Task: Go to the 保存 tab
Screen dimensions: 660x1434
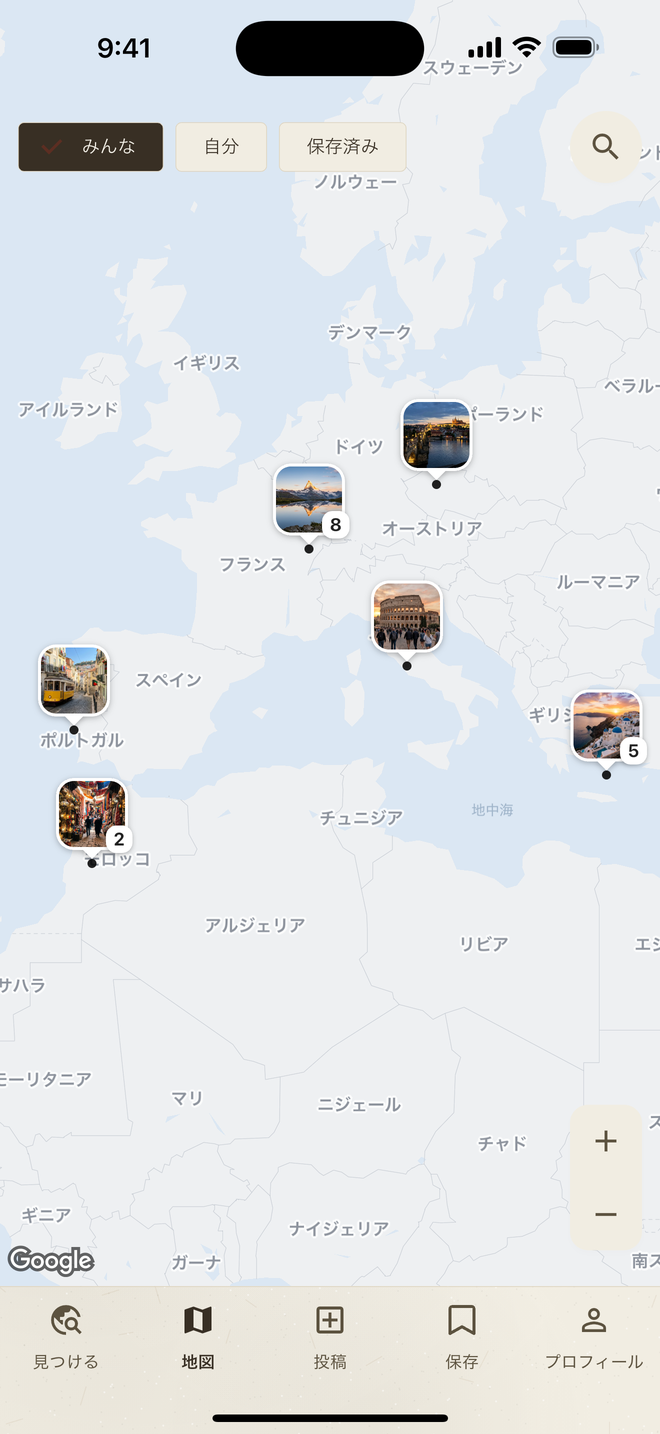Action: [x=462, y=1338]
